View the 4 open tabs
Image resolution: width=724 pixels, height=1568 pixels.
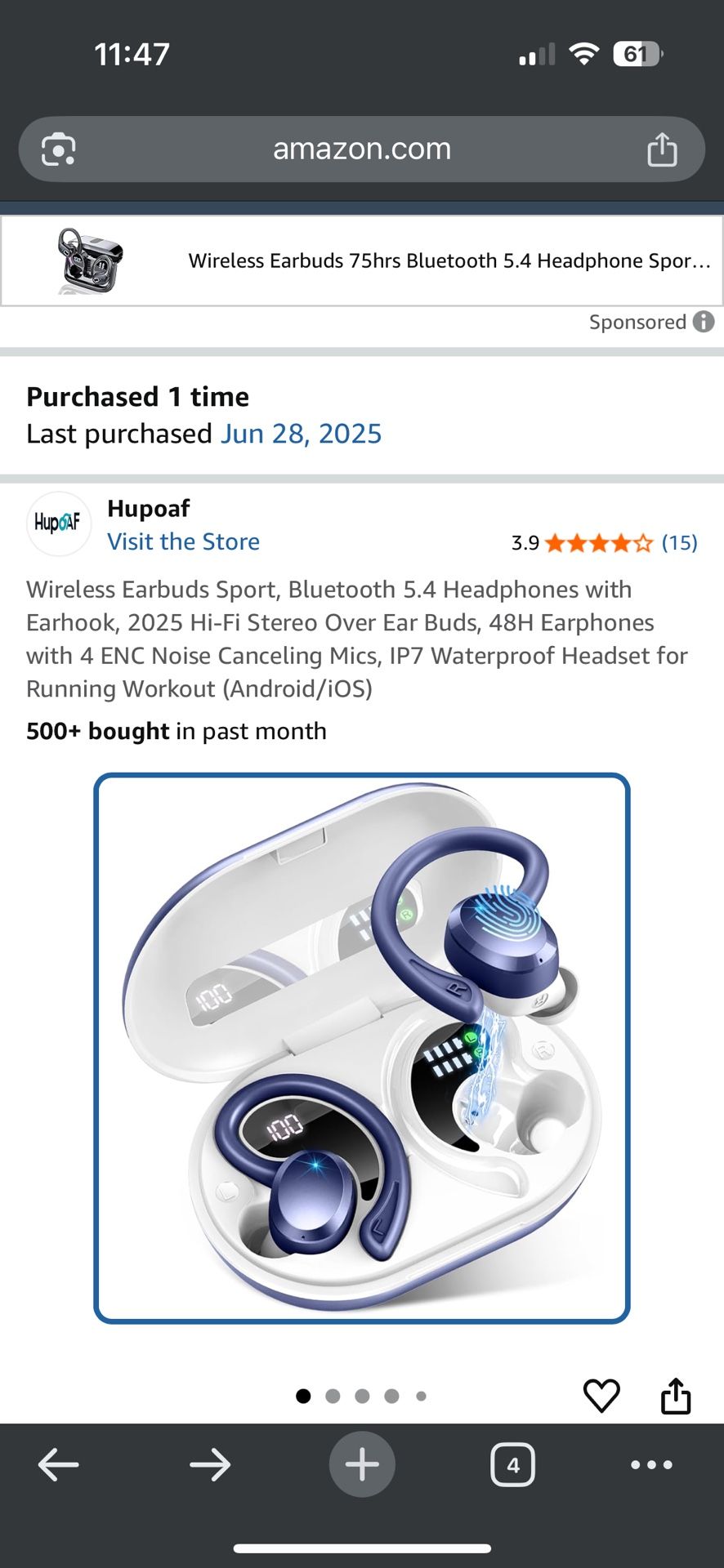pos(512,1464)
